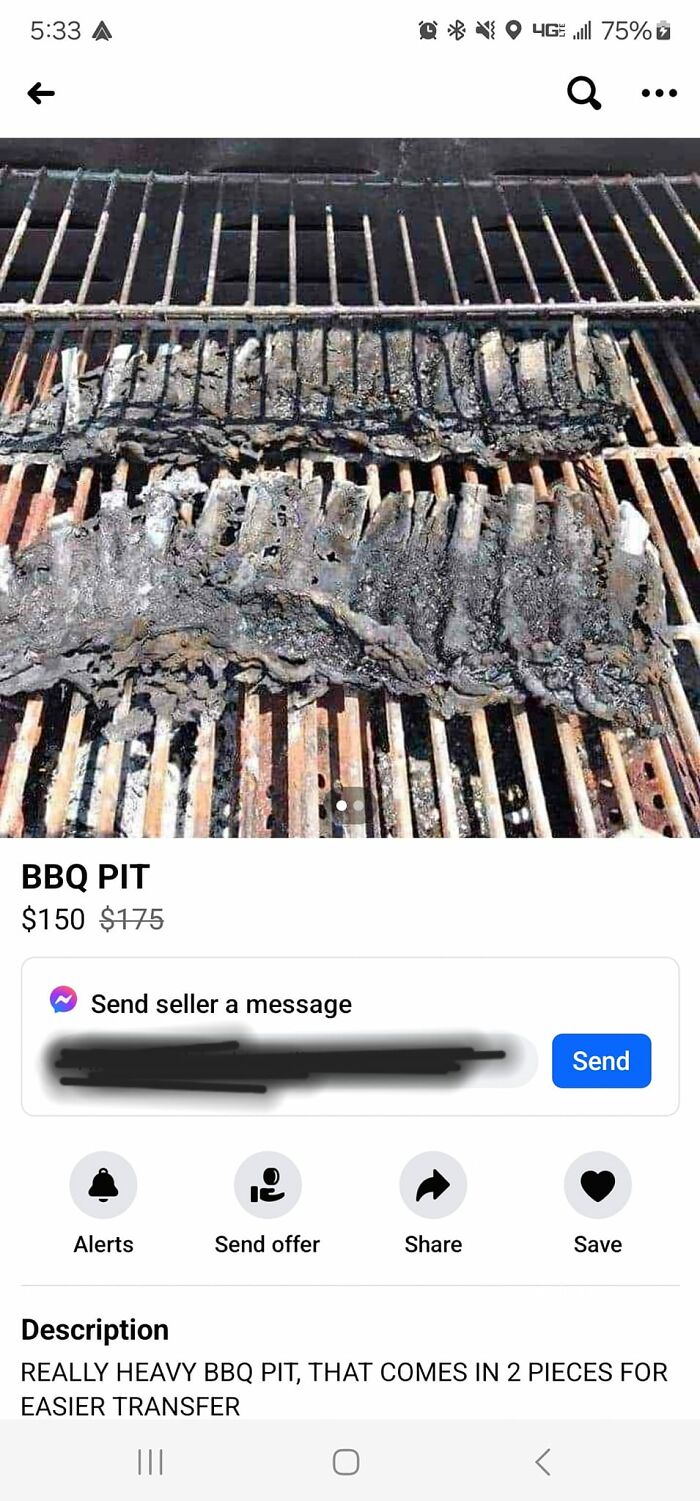The image size is (700, 1501).
Task: Open recent apps from navigation bar
Action: point(151,1463)
